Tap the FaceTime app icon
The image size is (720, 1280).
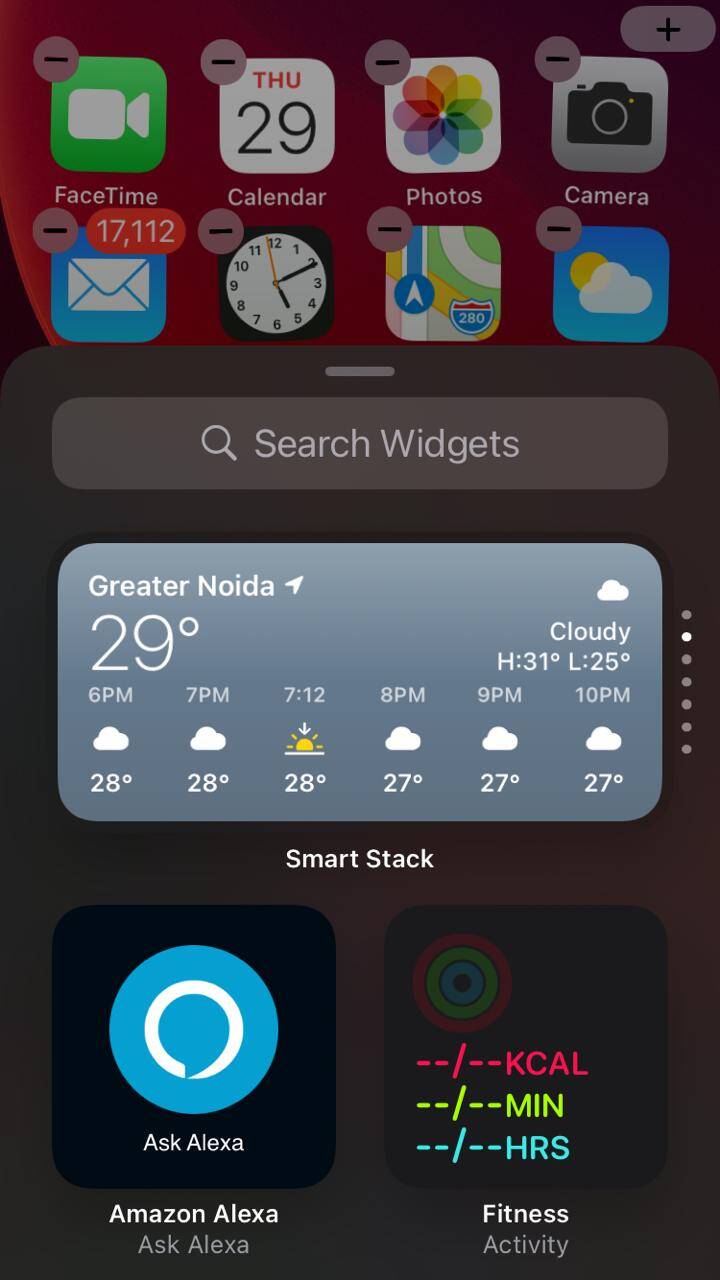click(x=108, y=116)
